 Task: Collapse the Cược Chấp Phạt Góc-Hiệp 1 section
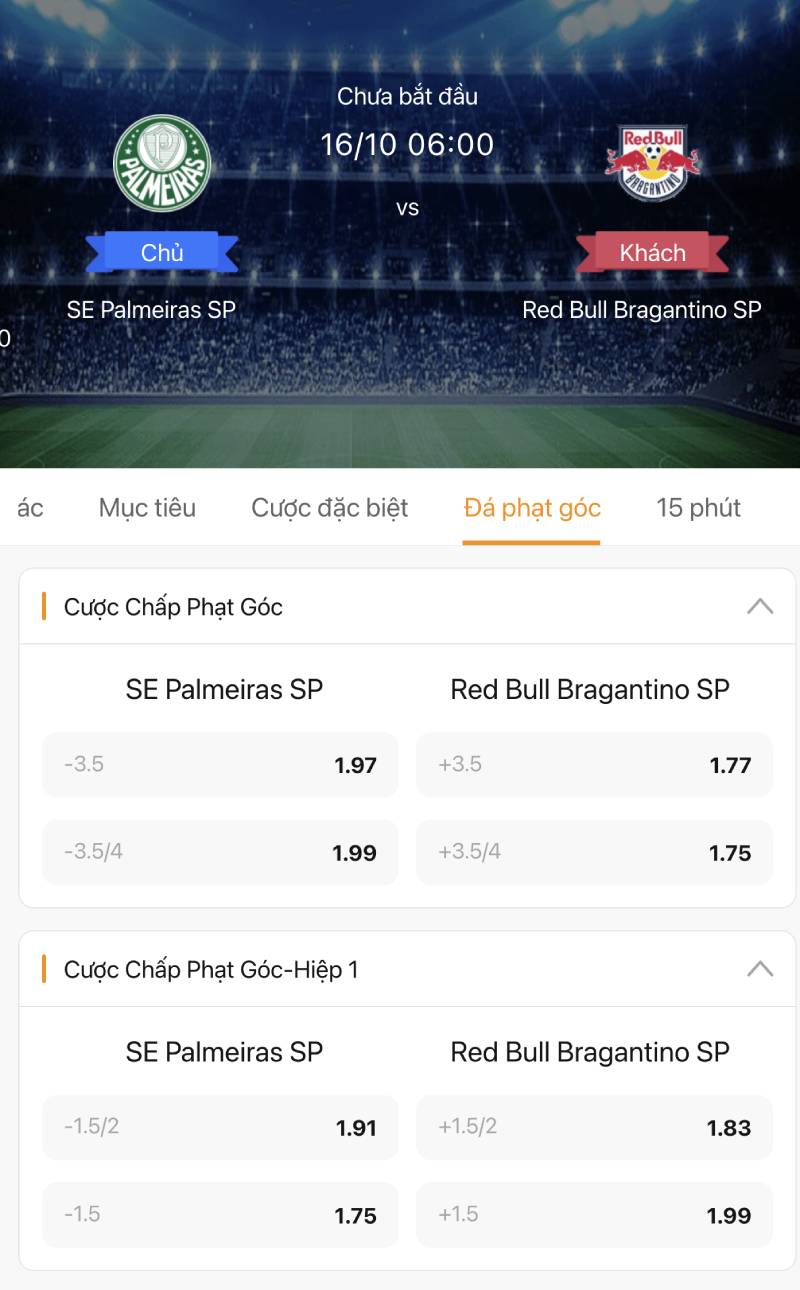[x=760, y=969]
